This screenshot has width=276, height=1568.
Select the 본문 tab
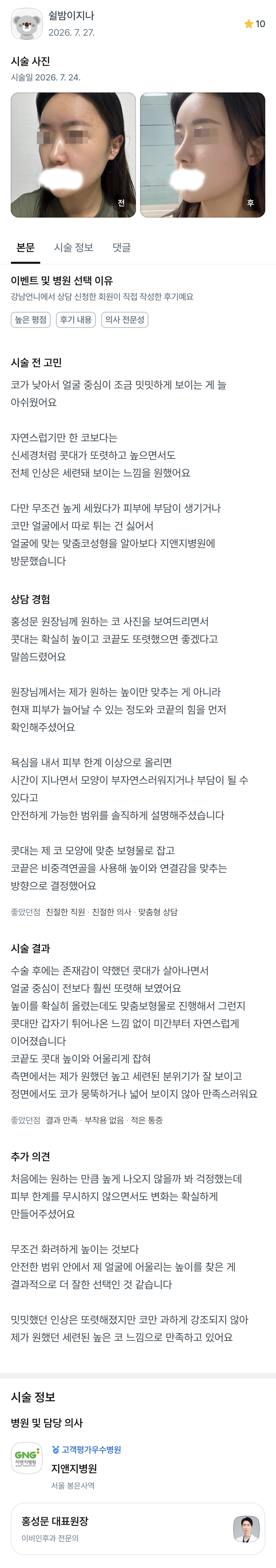26,247
